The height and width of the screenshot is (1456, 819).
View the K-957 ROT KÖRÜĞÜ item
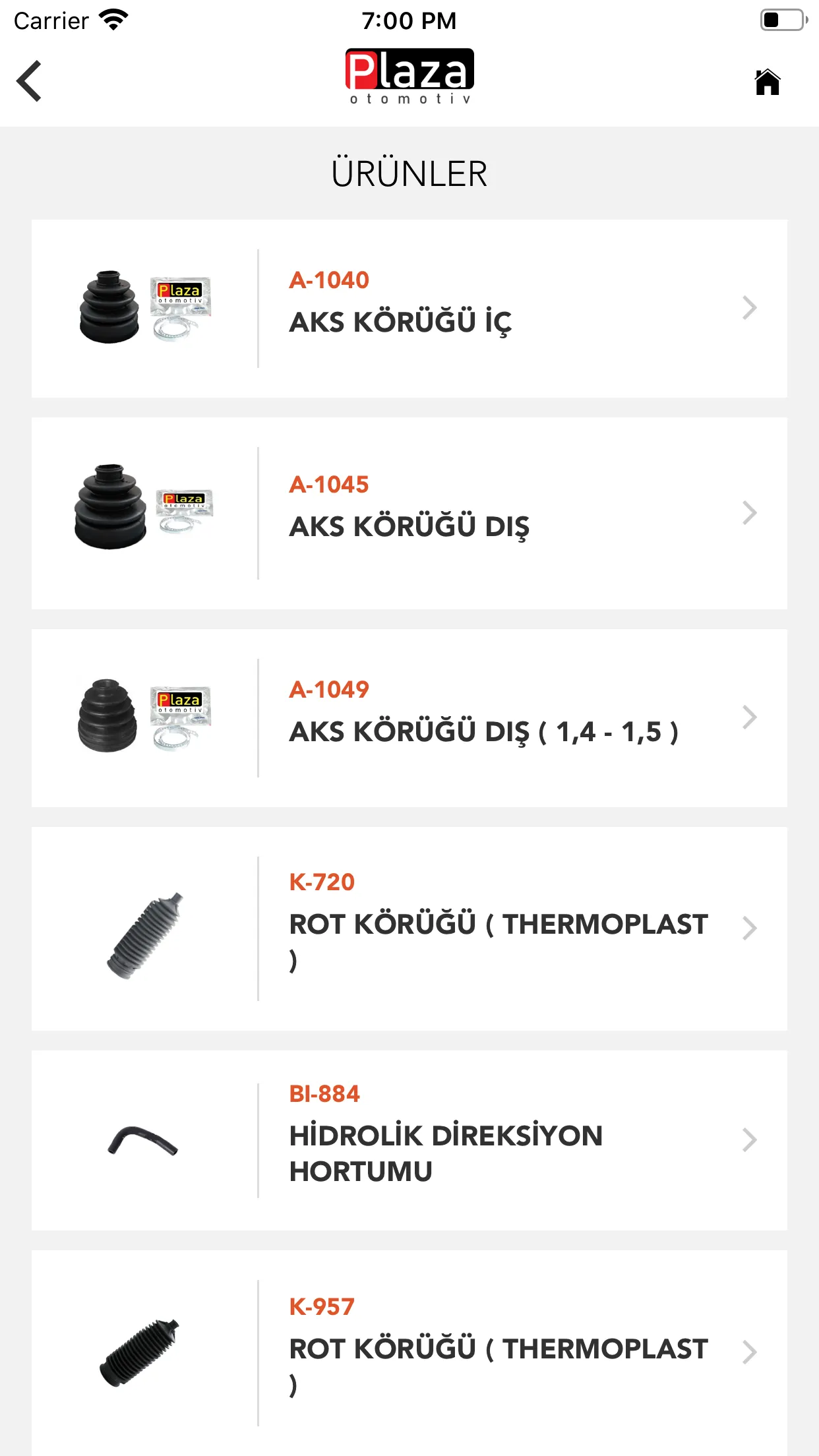tap(409, 1352)
